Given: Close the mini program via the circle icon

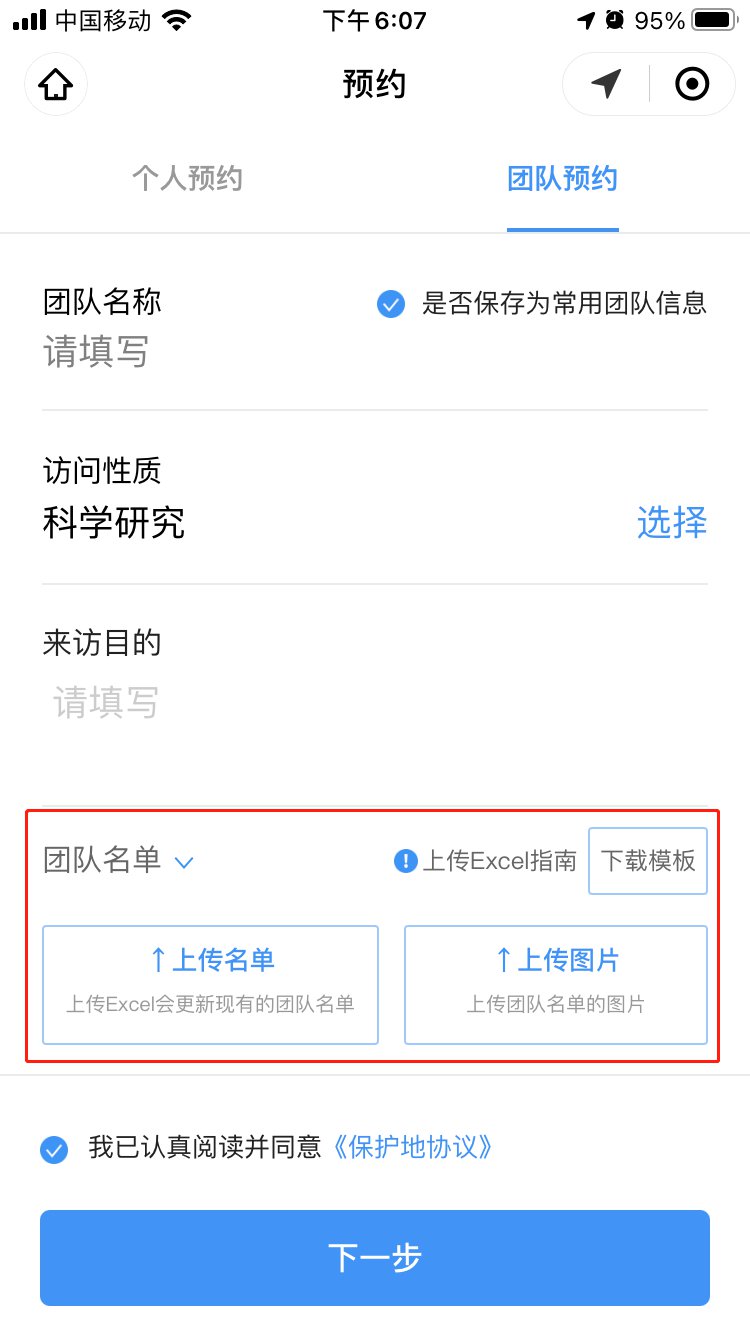Looking at the screenshot, I should click(x=692, y=84).
